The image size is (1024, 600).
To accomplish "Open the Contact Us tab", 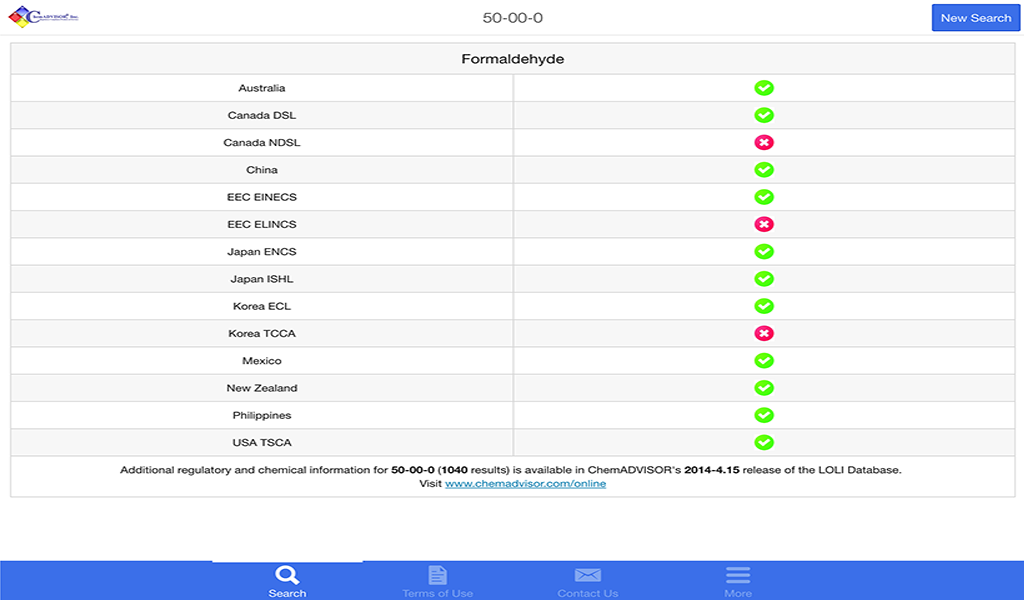I will coord(588,580).
